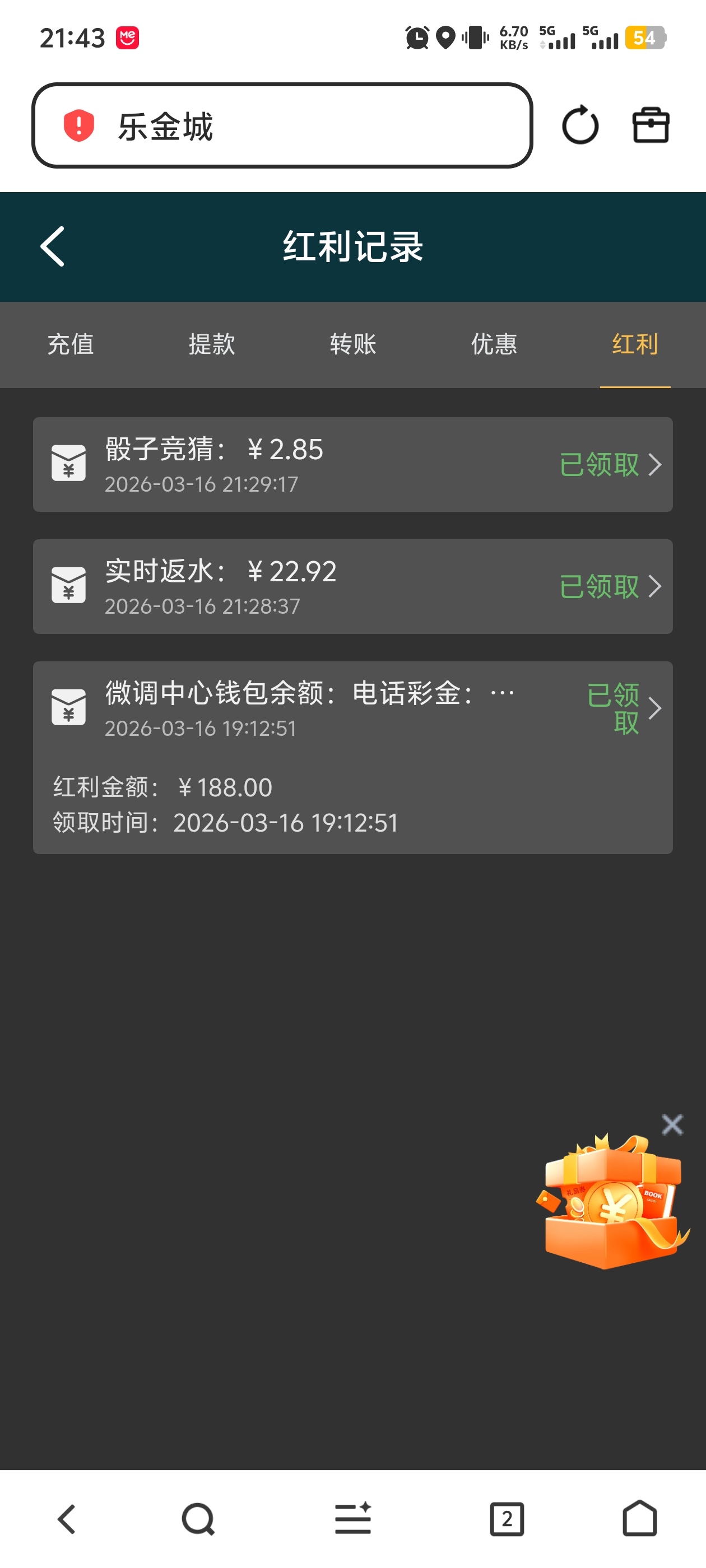The width and height of the screenshot is (706, 1568).
Task: Dismiss the floating gift box
Action: point(672,1124)
